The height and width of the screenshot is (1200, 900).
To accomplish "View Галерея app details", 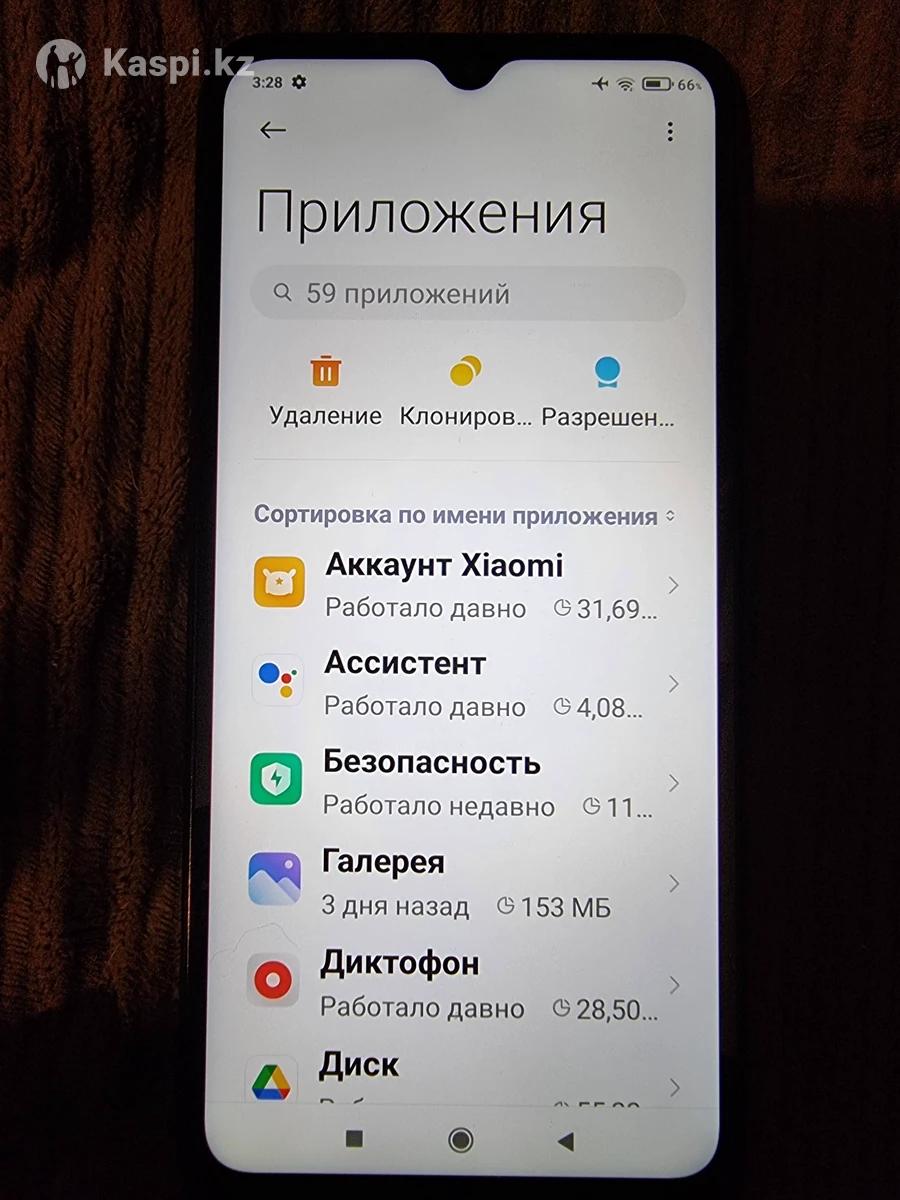I will pyautogui.click(x=465, y=883).
